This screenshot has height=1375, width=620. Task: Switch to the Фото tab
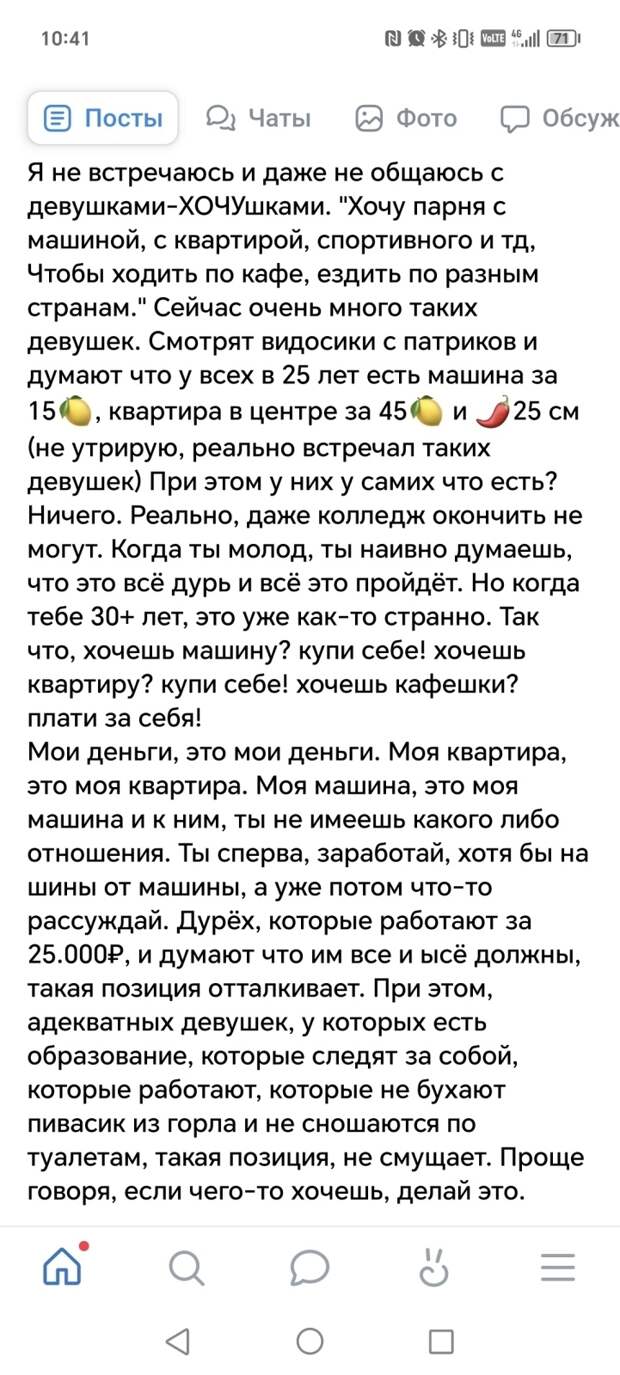(406, 119)
